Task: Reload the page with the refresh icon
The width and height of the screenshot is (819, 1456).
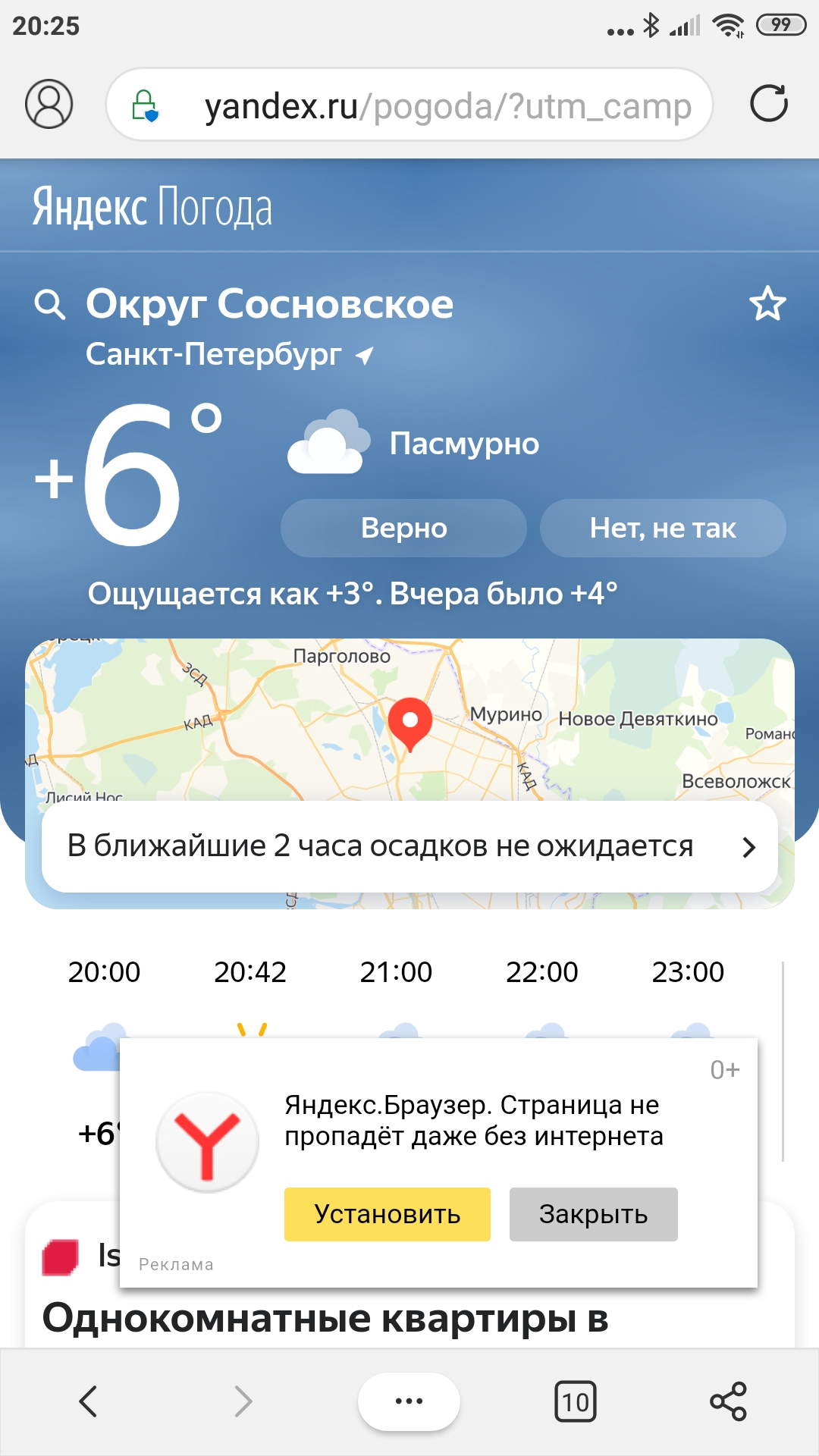Action: pyautogui.click(x=769, y=104)
